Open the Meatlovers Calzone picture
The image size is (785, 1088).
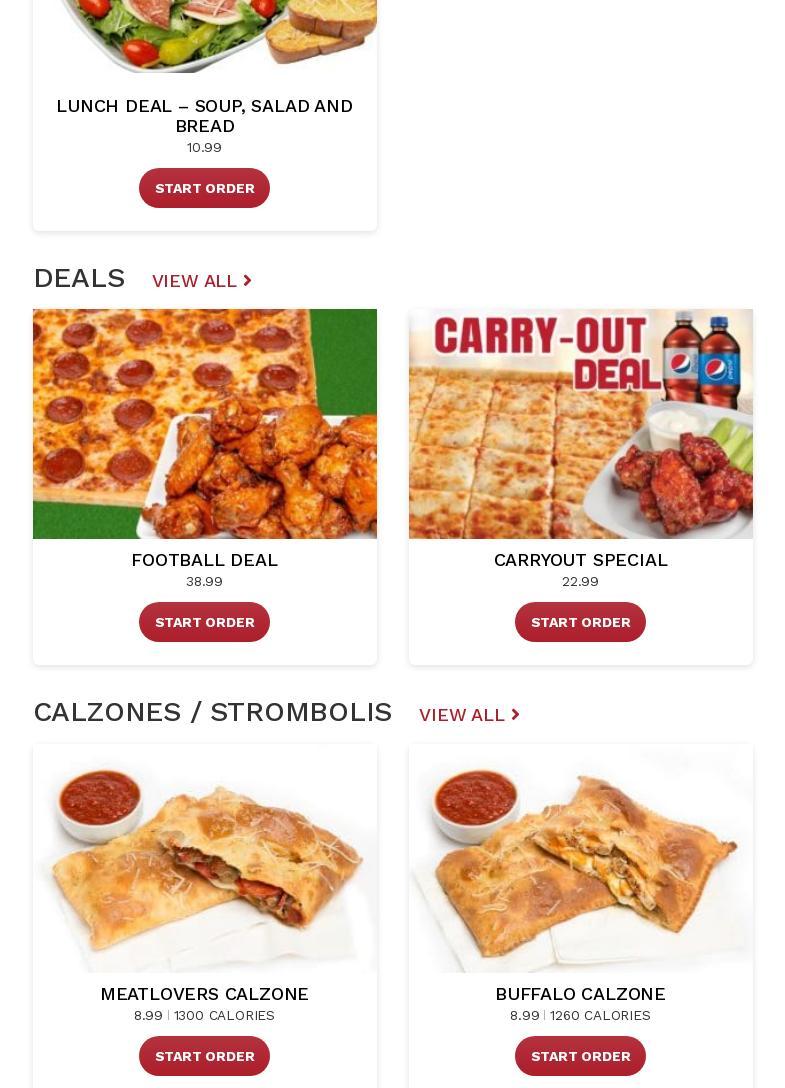pyautogui.click(x=204, y=858)
